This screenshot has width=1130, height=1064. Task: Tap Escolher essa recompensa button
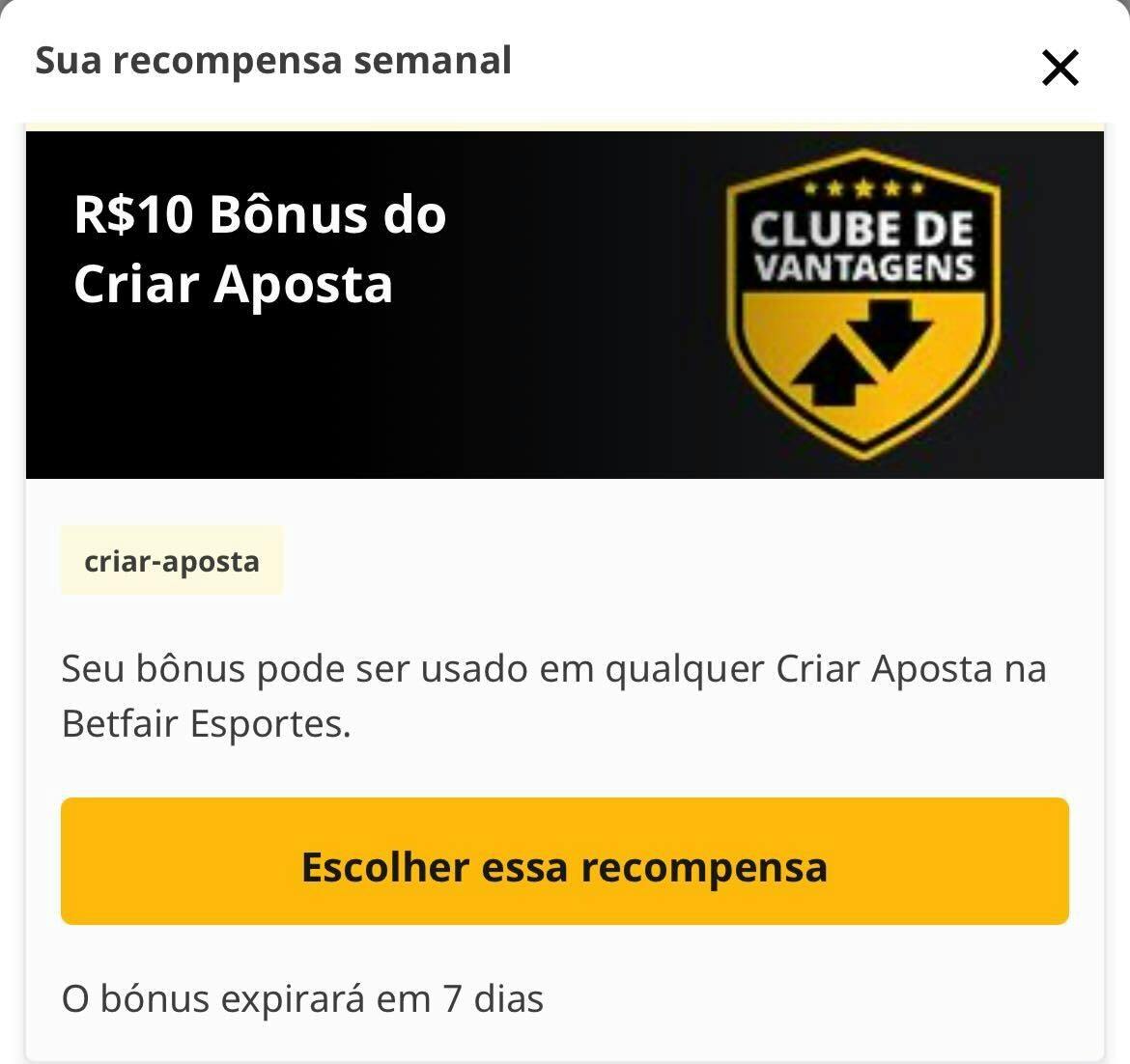564,861
